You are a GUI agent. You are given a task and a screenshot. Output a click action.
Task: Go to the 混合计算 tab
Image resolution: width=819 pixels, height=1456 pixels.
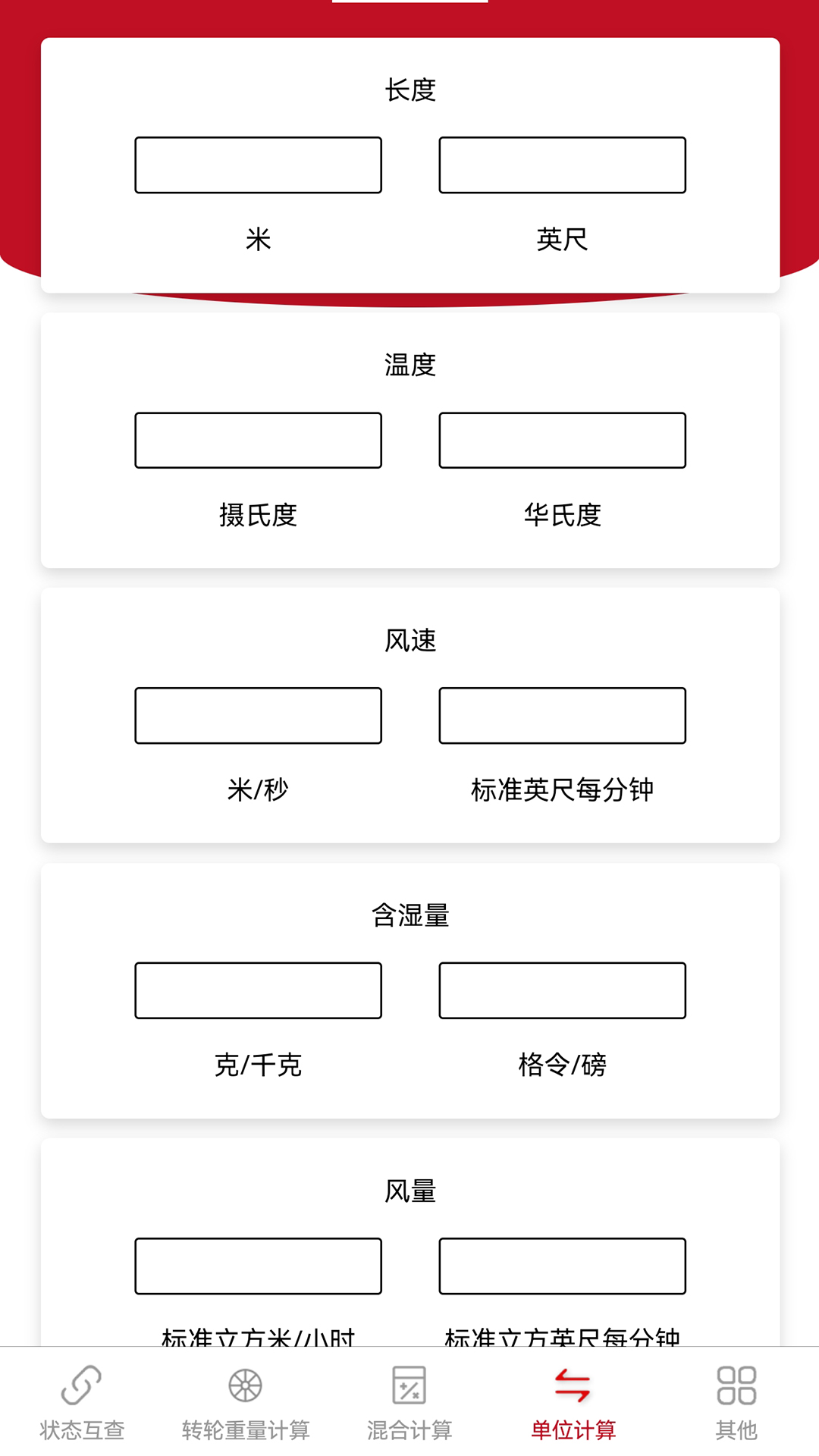(x=409, y=1403)
